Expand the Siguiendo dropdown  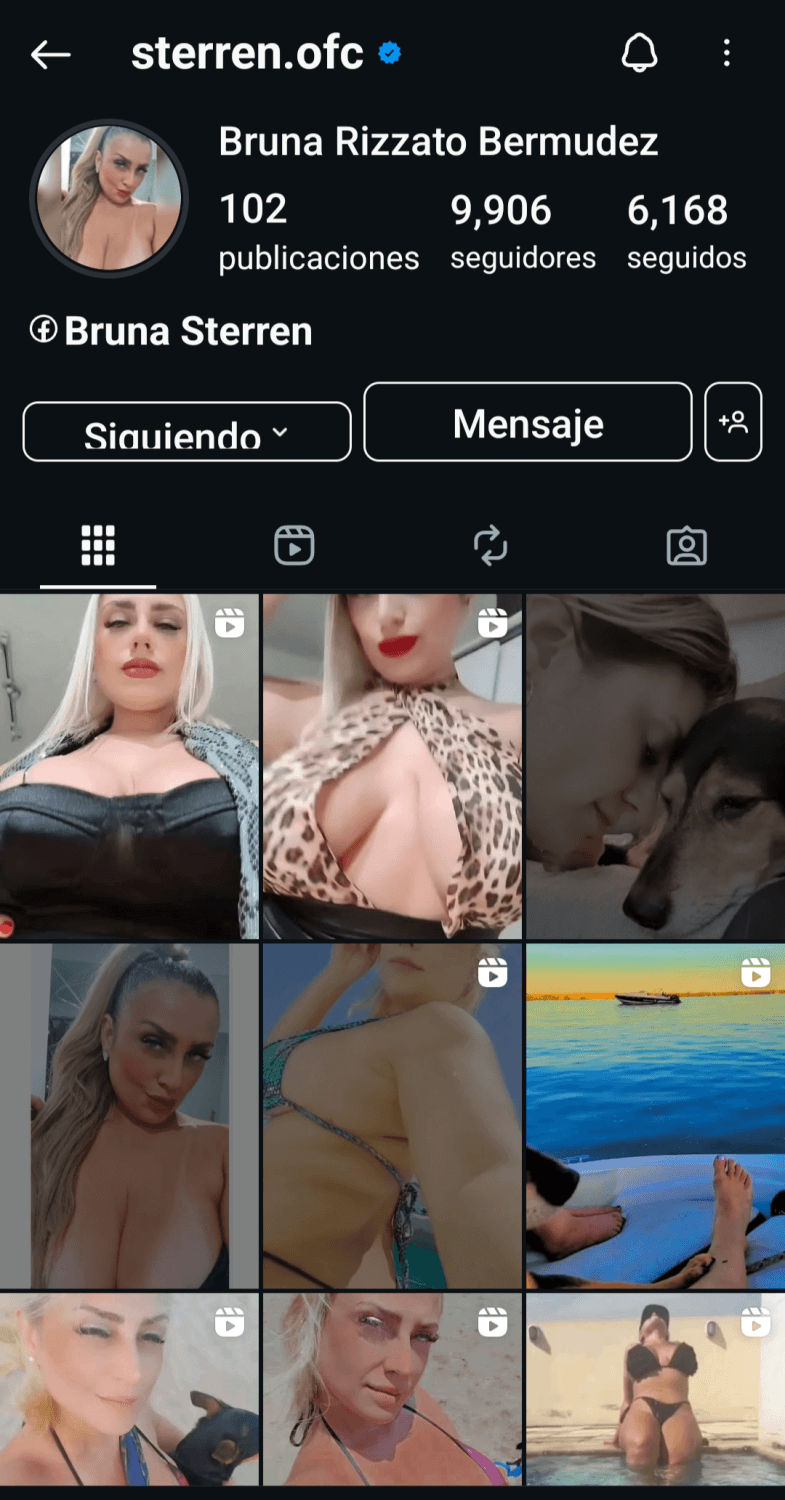pyautogui.click(x=187, y=432)
